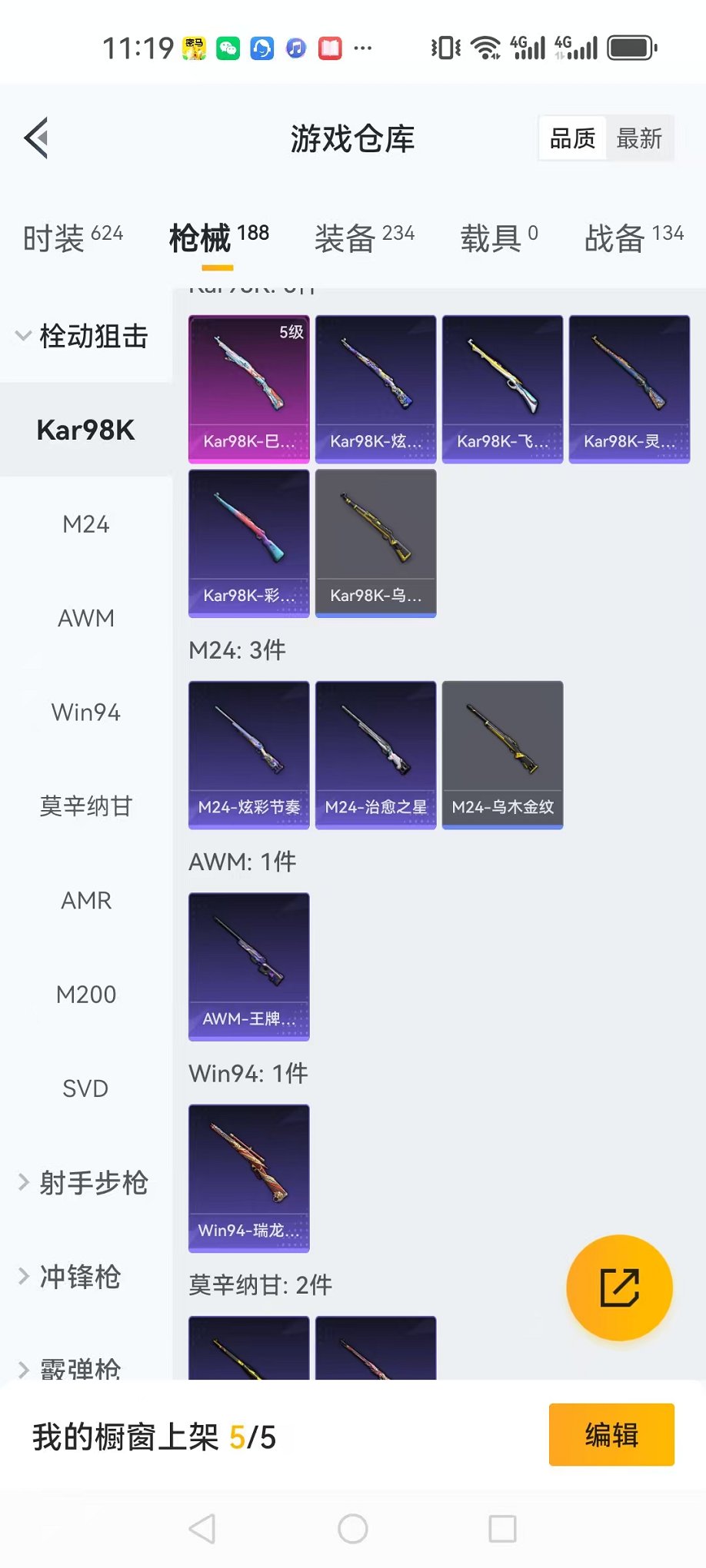The width and height of the screenshot is (706, 1568).
Task: Open the 战备 tab
Action: click(634, 238)
